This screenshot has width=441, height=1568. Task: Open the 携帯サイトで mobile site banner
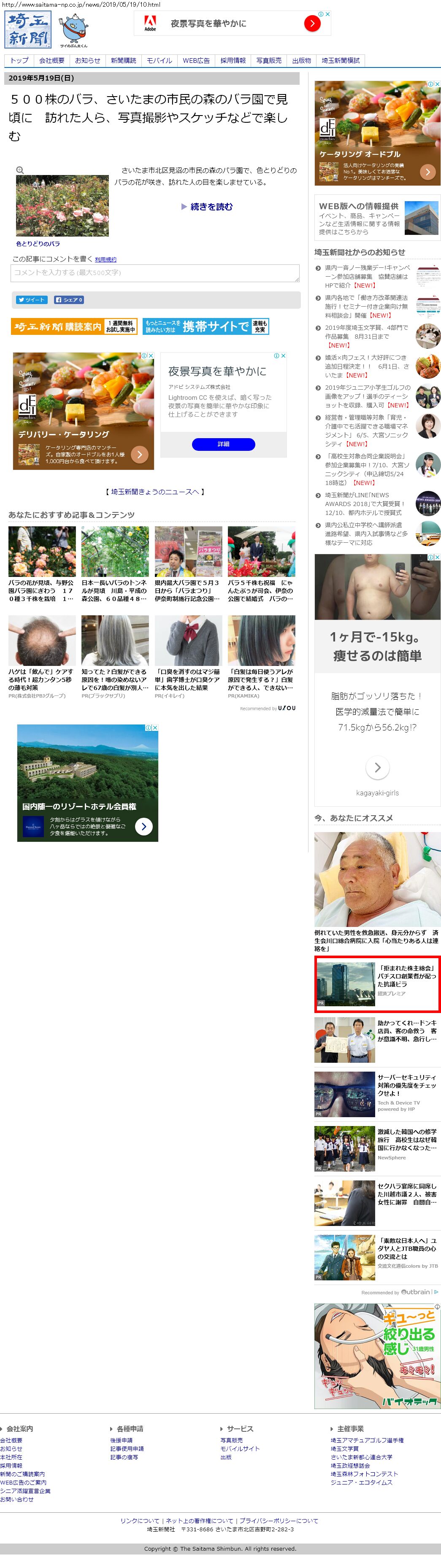point(206,326)
